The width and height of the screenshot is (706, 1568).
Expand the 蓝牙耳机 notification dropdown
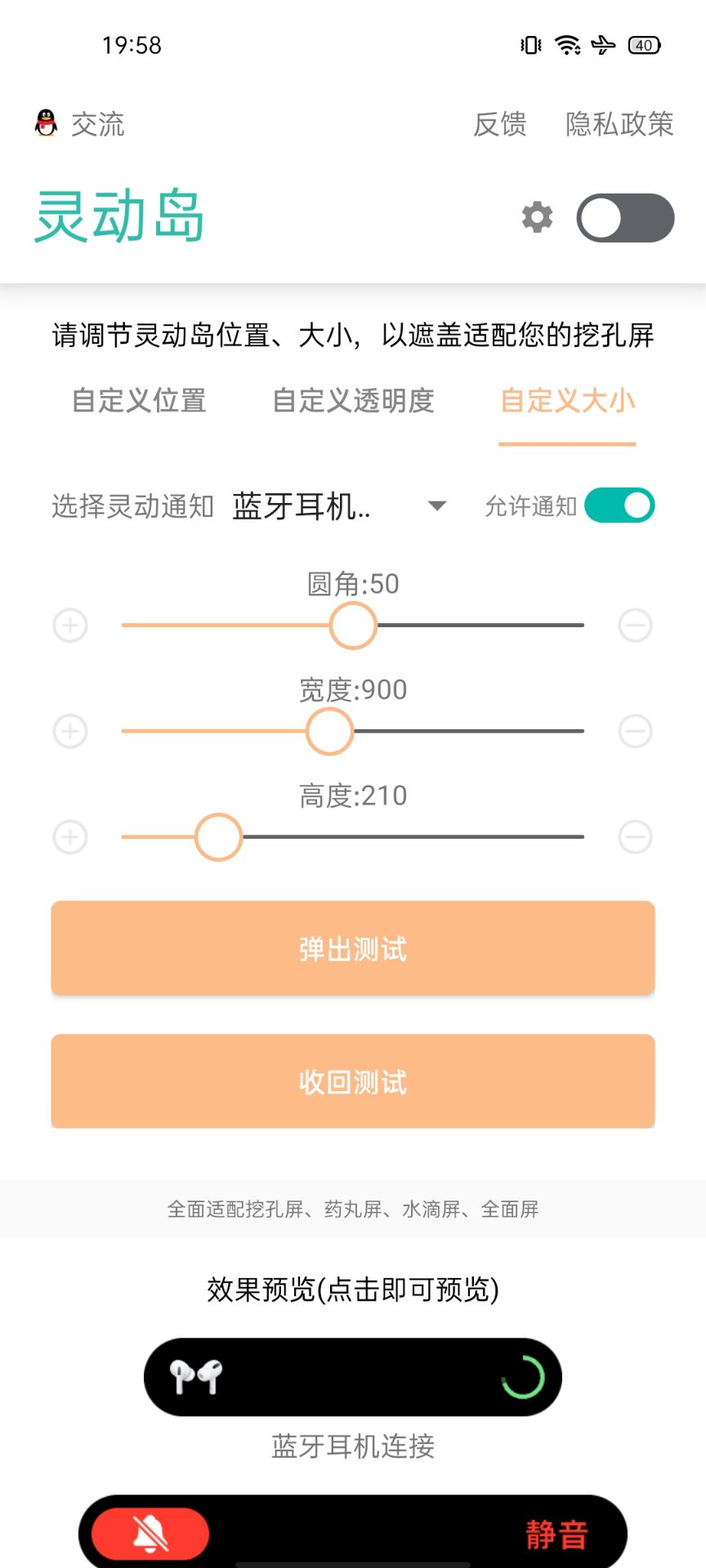tap(339, 506)
